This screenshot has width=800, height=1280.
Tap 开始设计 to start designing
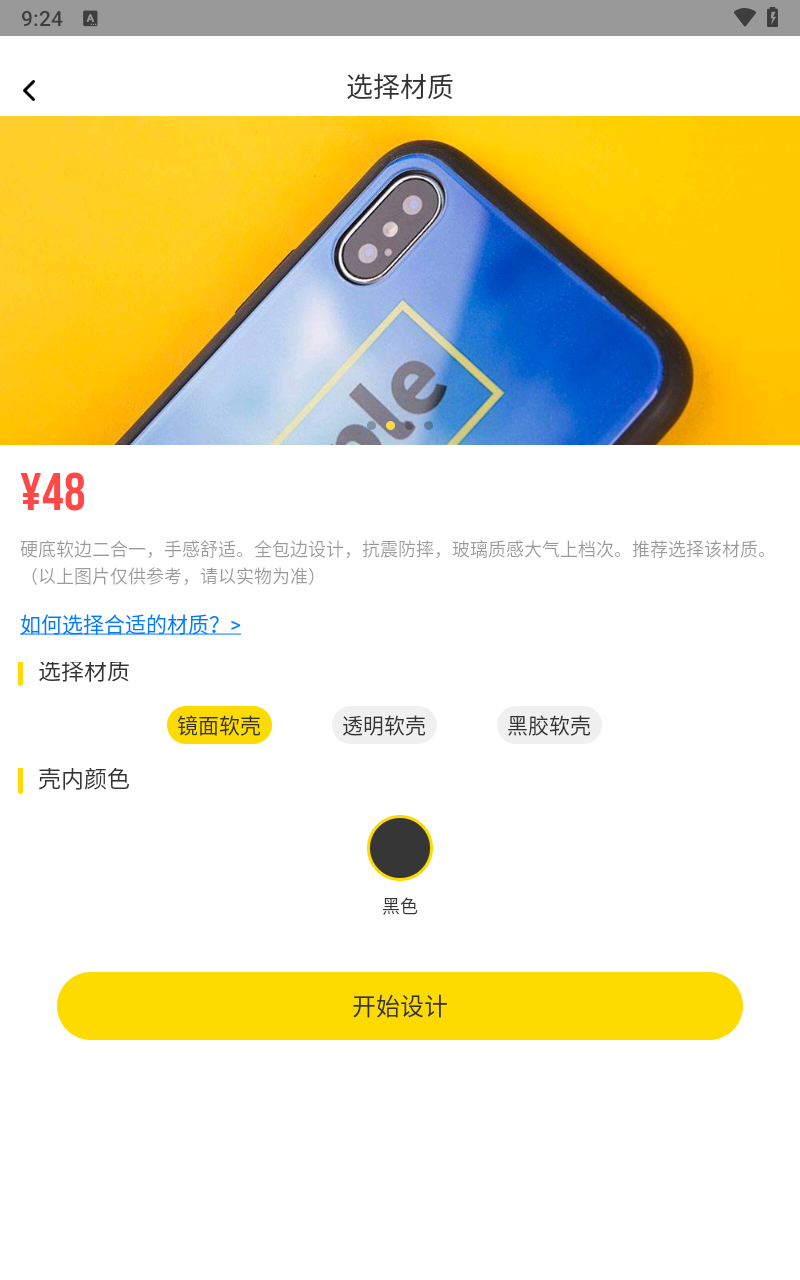click(400, 1006)
